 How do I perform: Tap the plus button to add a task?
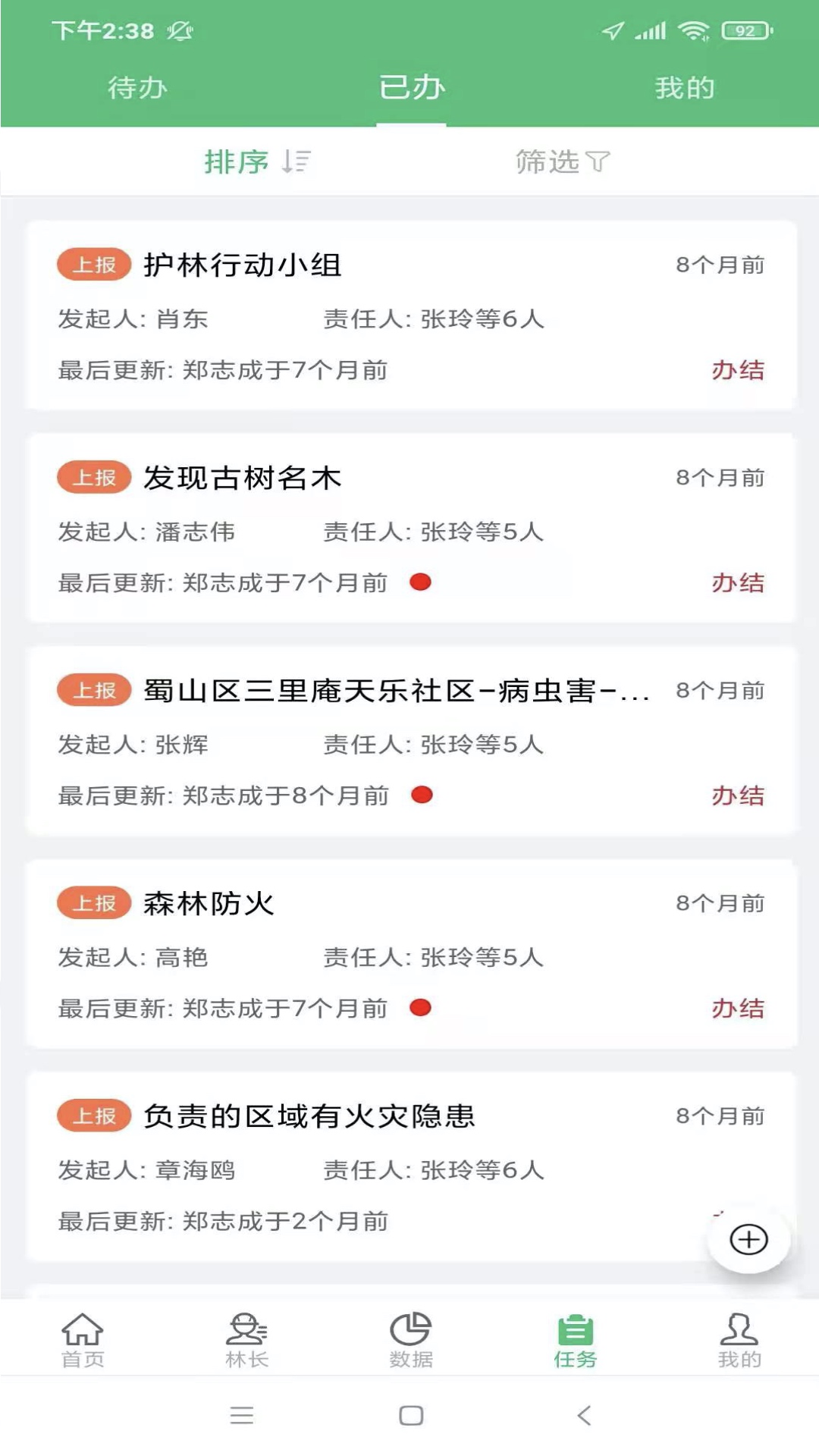click(x=748, y=1240)
